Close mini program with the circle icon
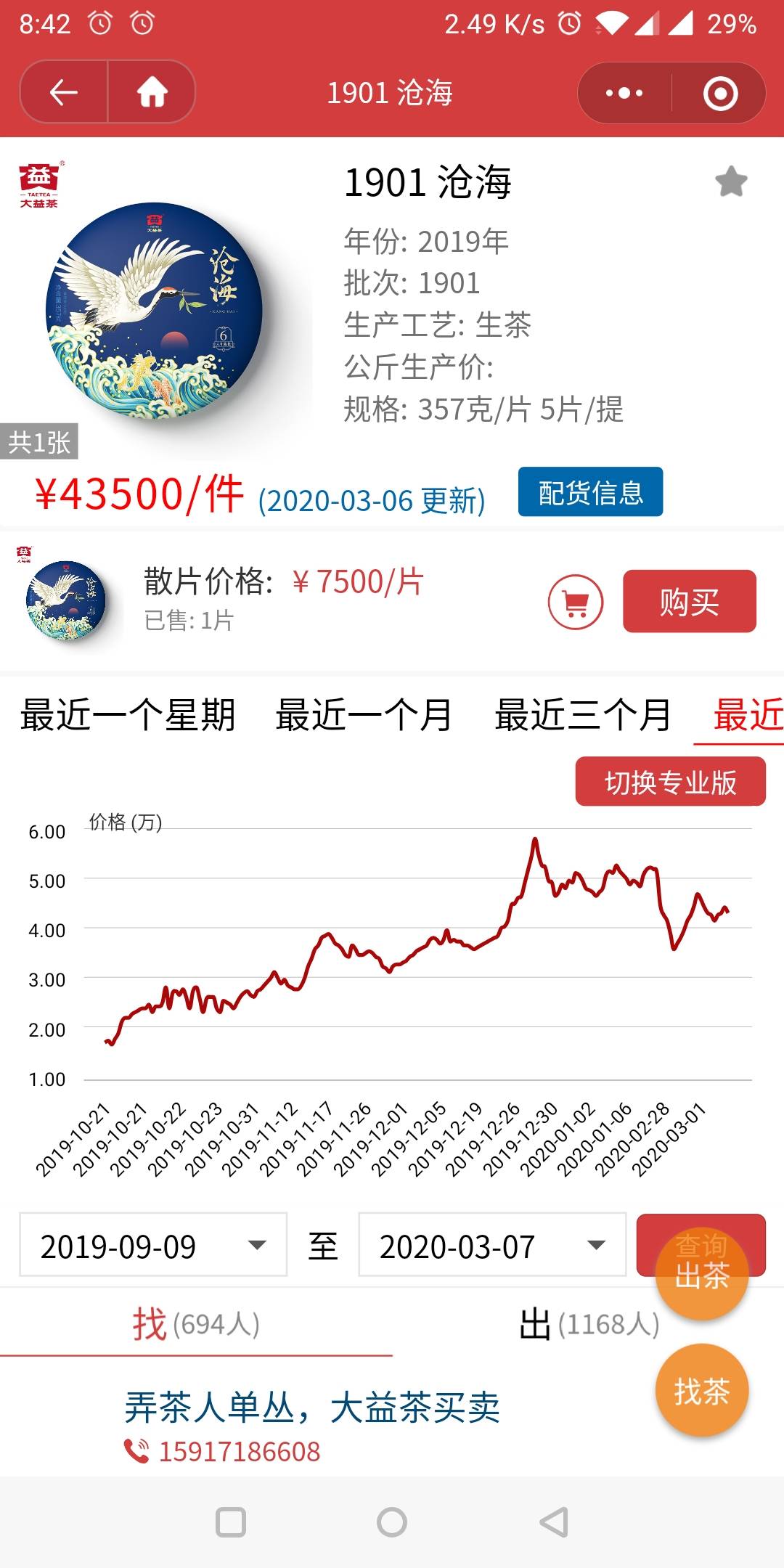 720,93
